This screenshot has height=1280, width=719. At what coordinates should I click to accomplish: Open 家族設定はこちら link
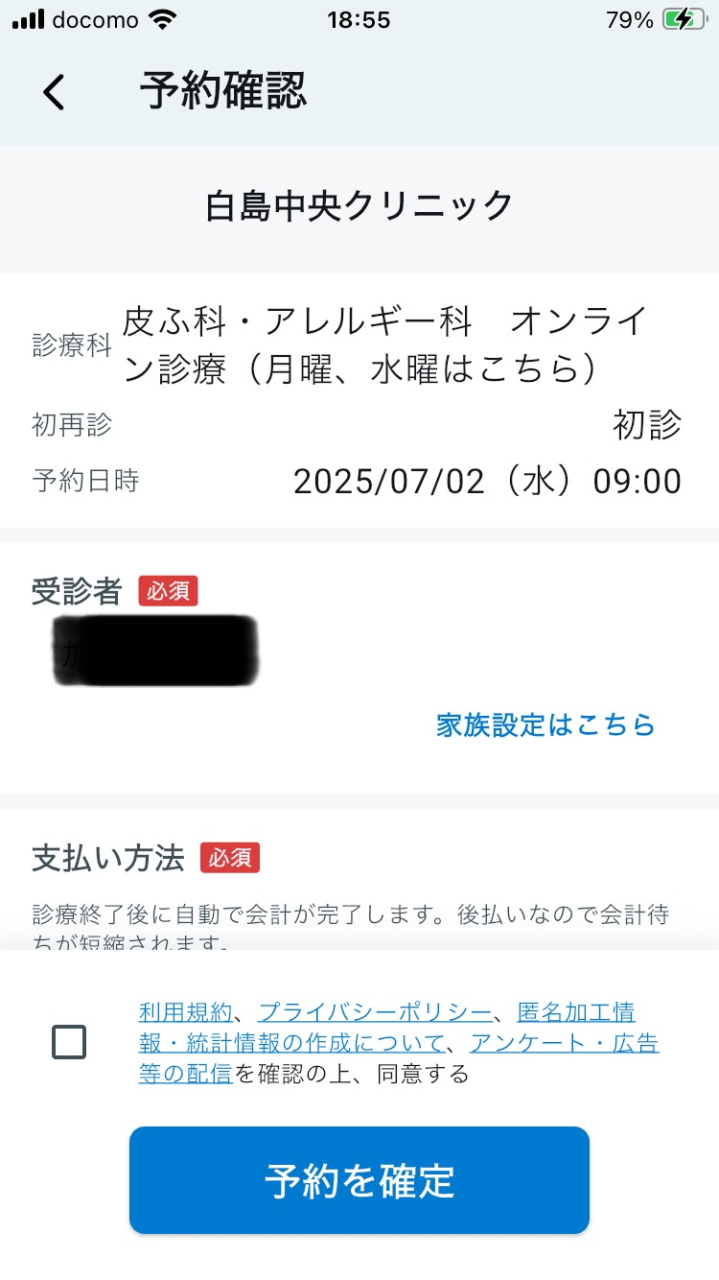click(x=545, y=725)
